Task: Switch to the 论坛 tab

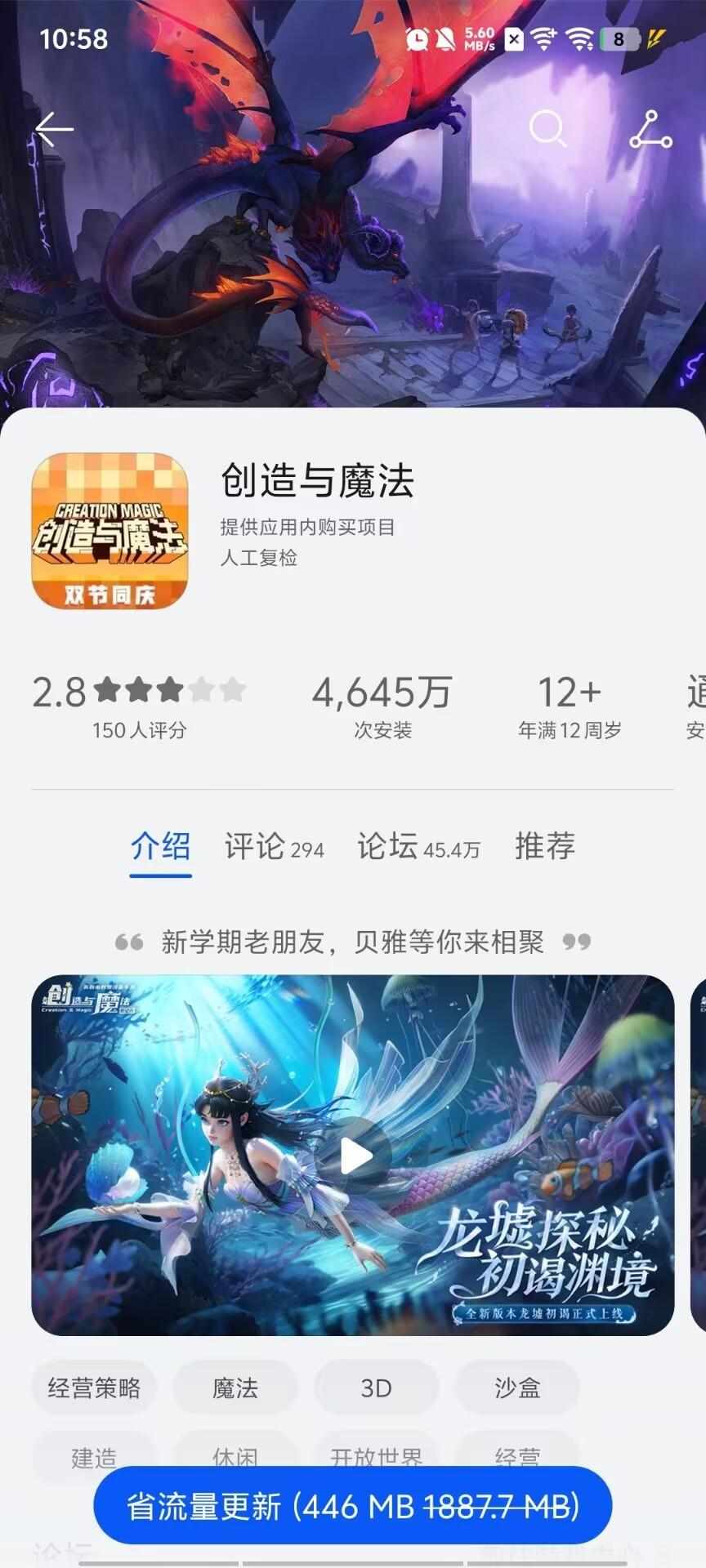Action: [x=418, y=847]
